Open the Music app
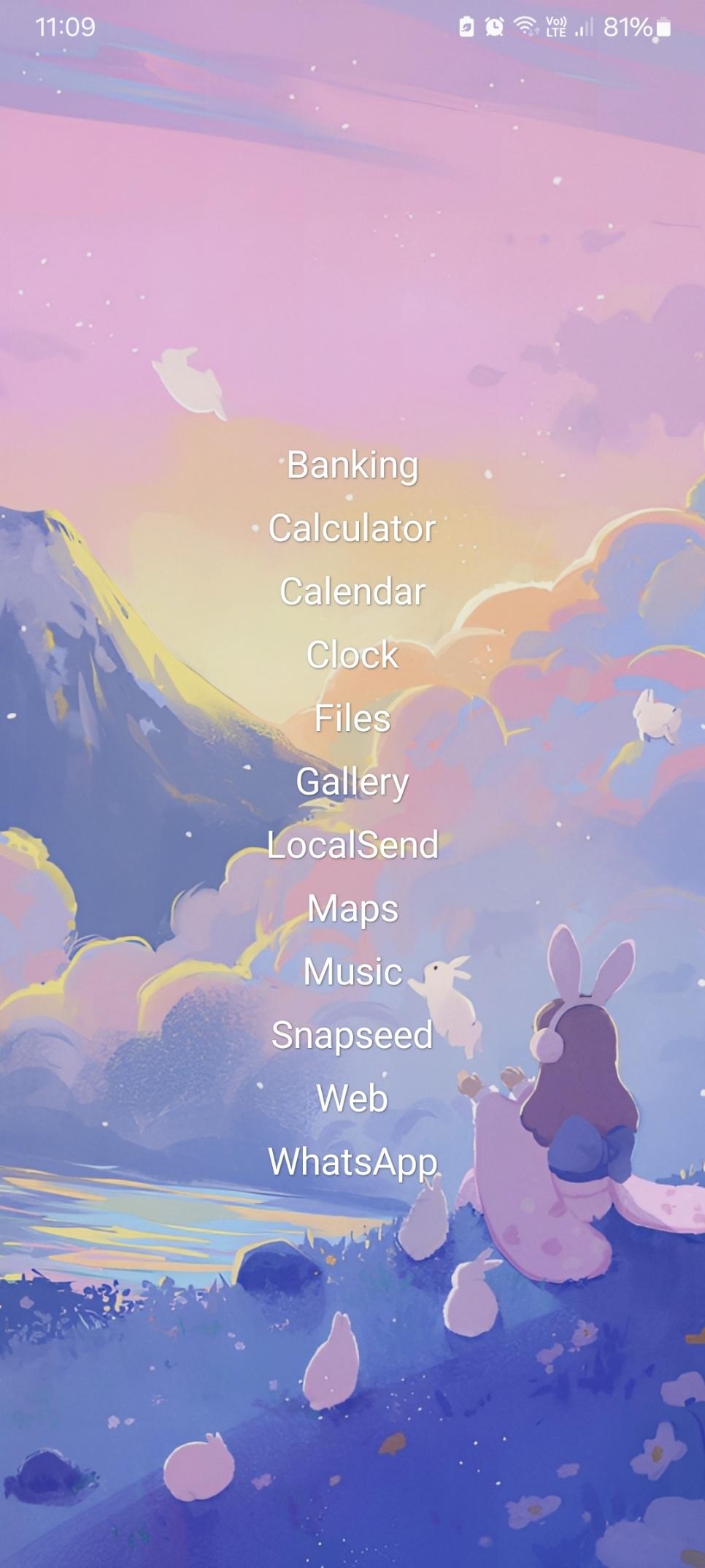Viewport: 705px width, 1568px height. pos(352,972)
